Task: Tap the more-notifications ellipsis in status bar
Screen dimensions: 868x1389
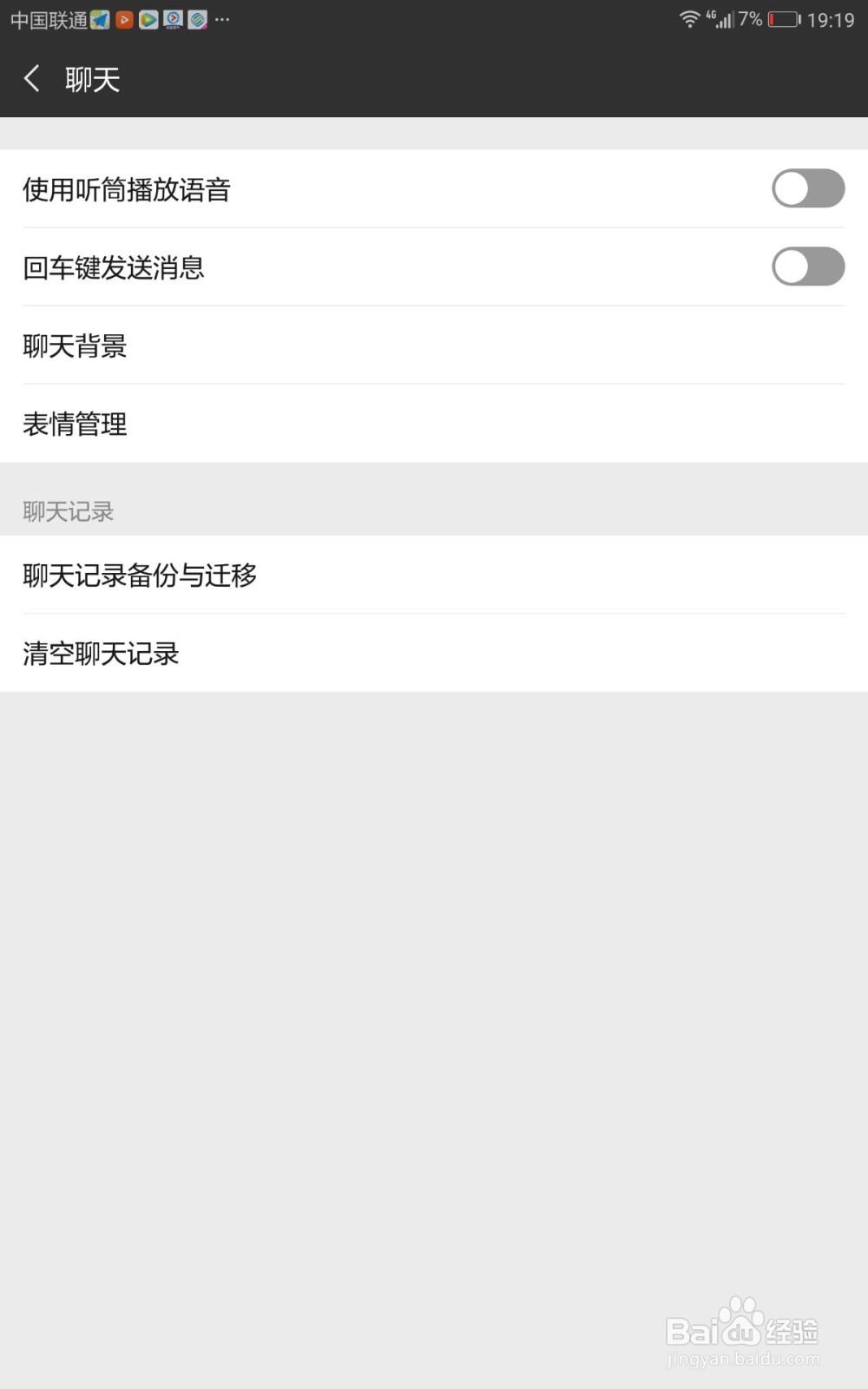Action: click(x=220, y=21)
